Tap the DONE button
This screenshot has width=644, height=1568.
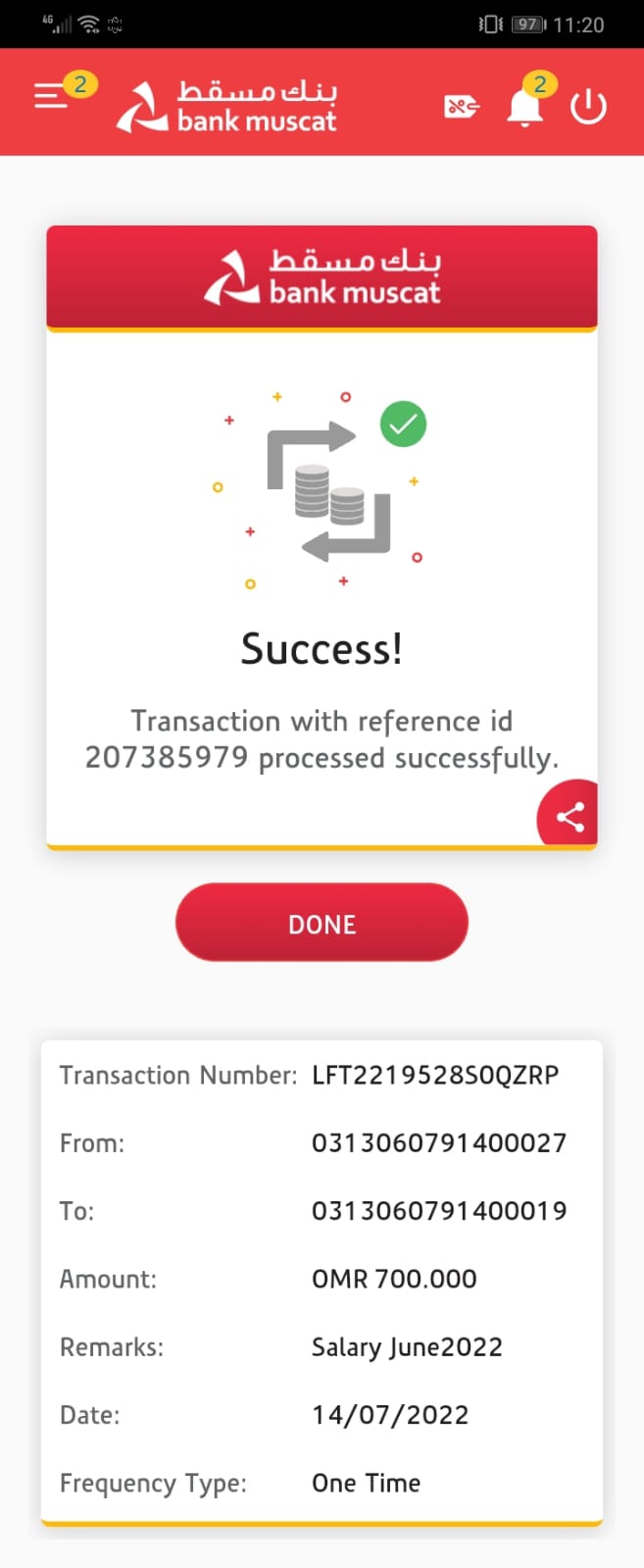point(322,923)
